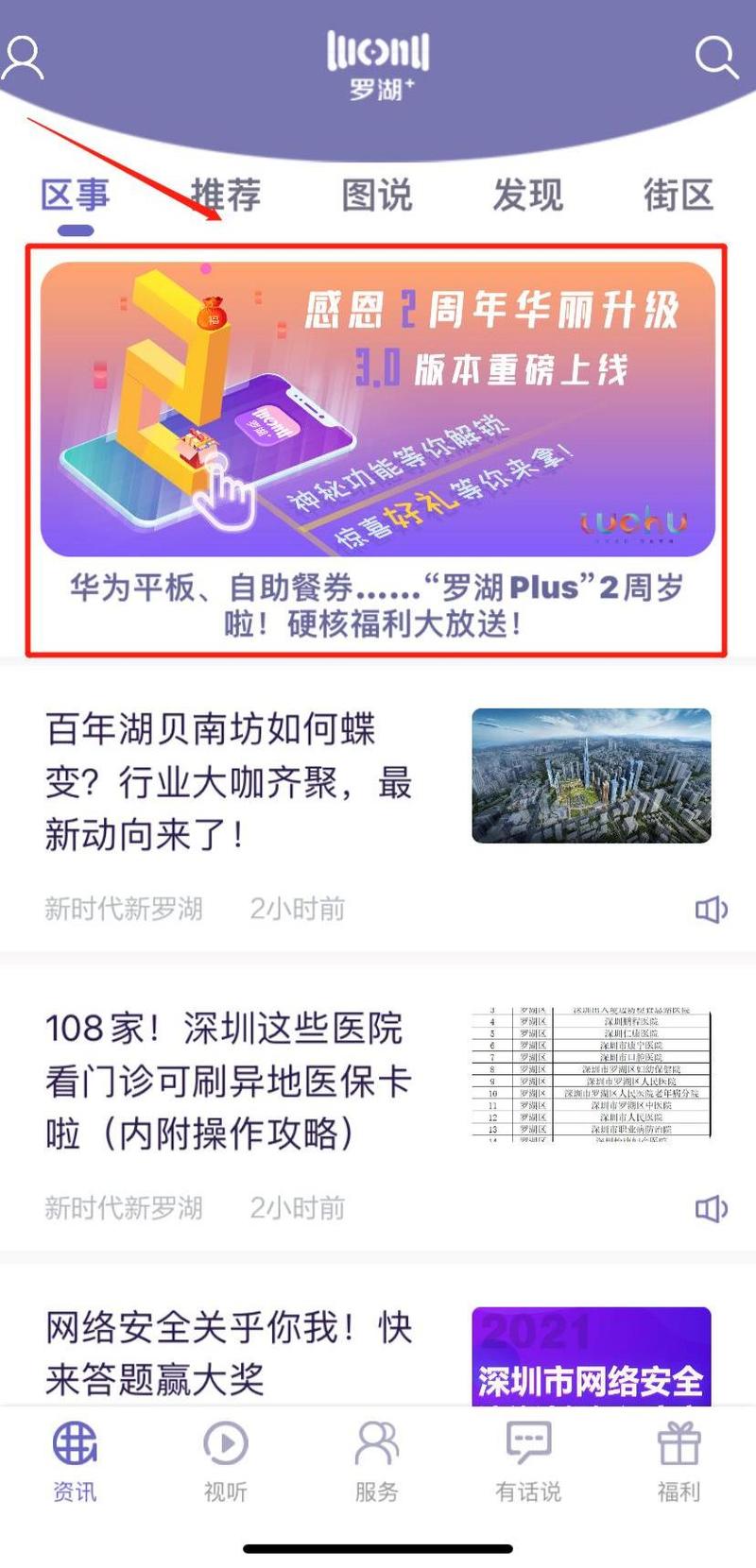Select the 发现 tab
The height and width of the screenshot is (1568, 756).
527,196
